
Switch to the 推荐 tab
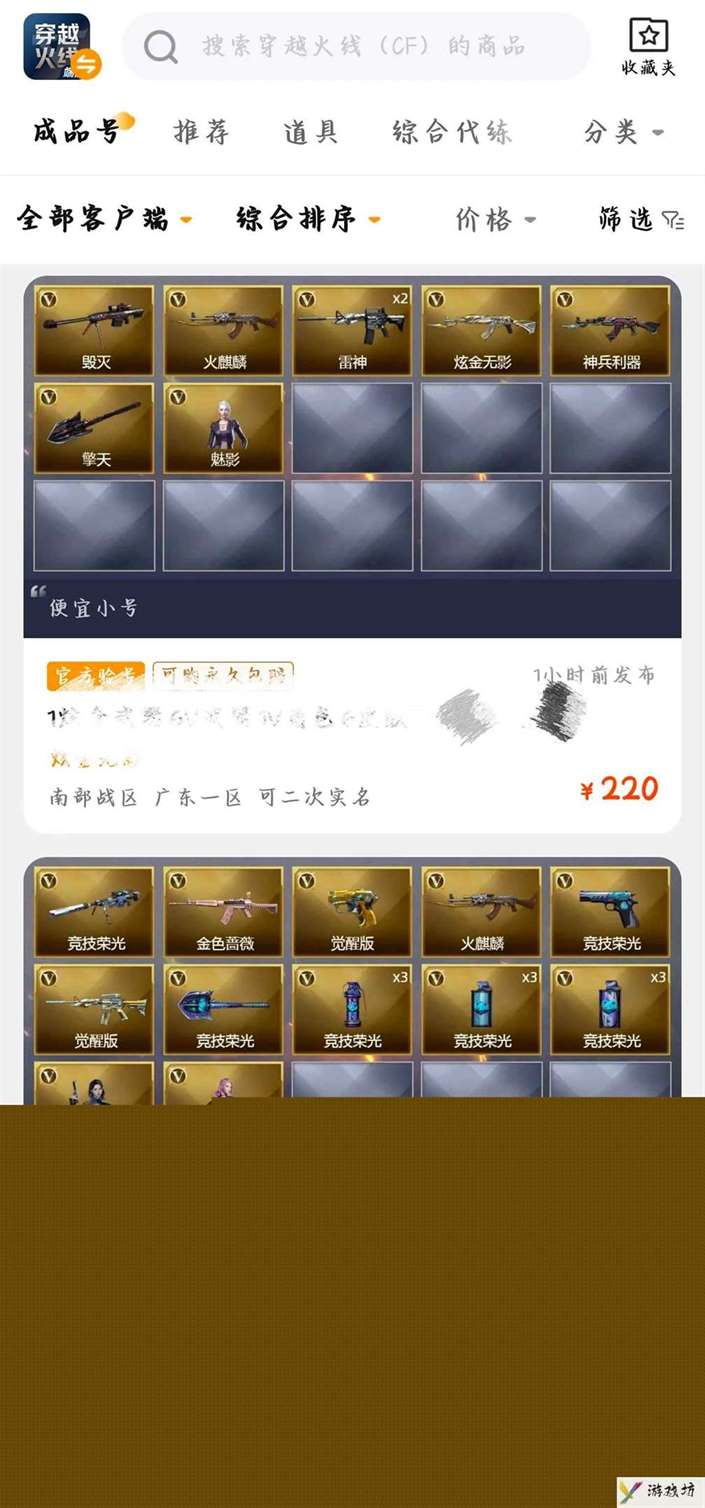[201, 131]
